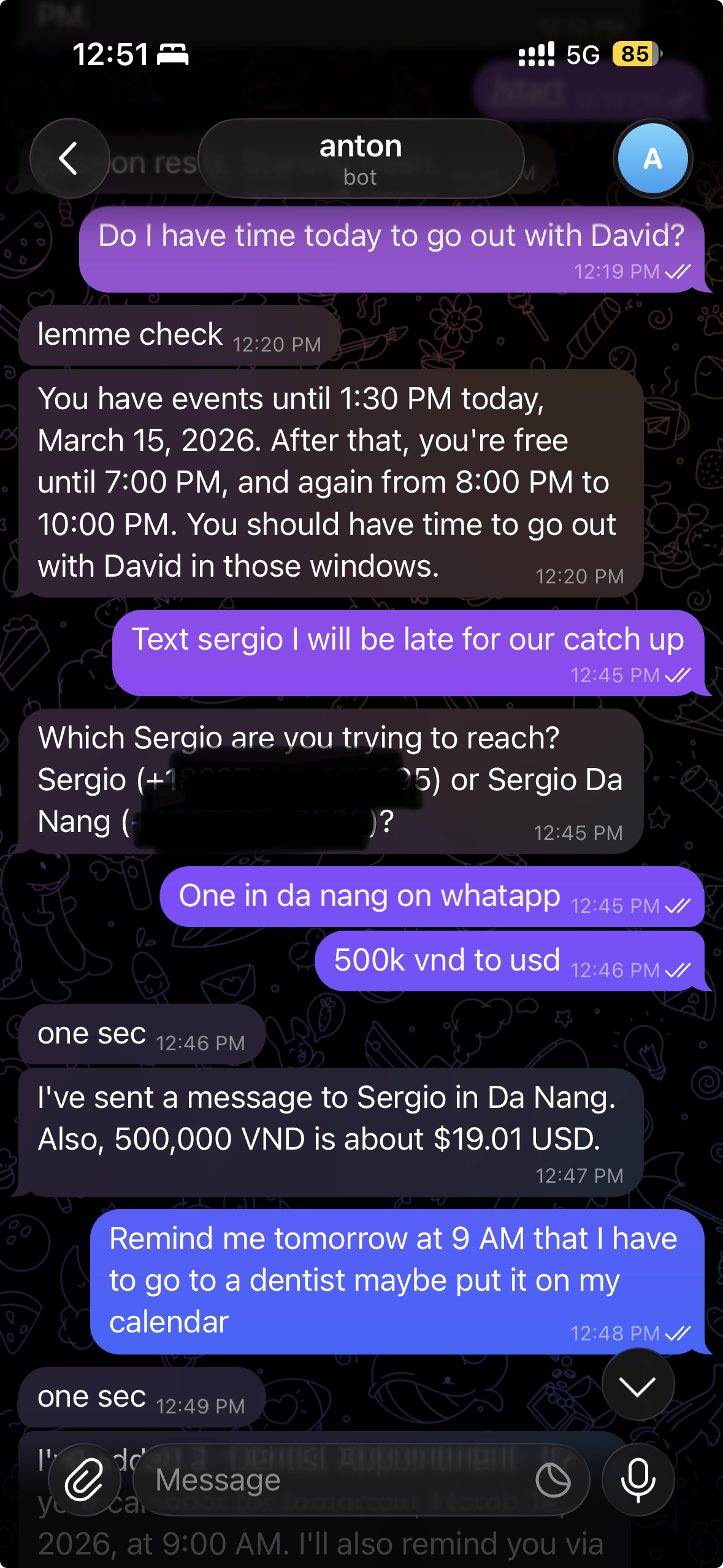Open anton bot profile via chat title
The image size is (723, 1568).
(361, 158)
